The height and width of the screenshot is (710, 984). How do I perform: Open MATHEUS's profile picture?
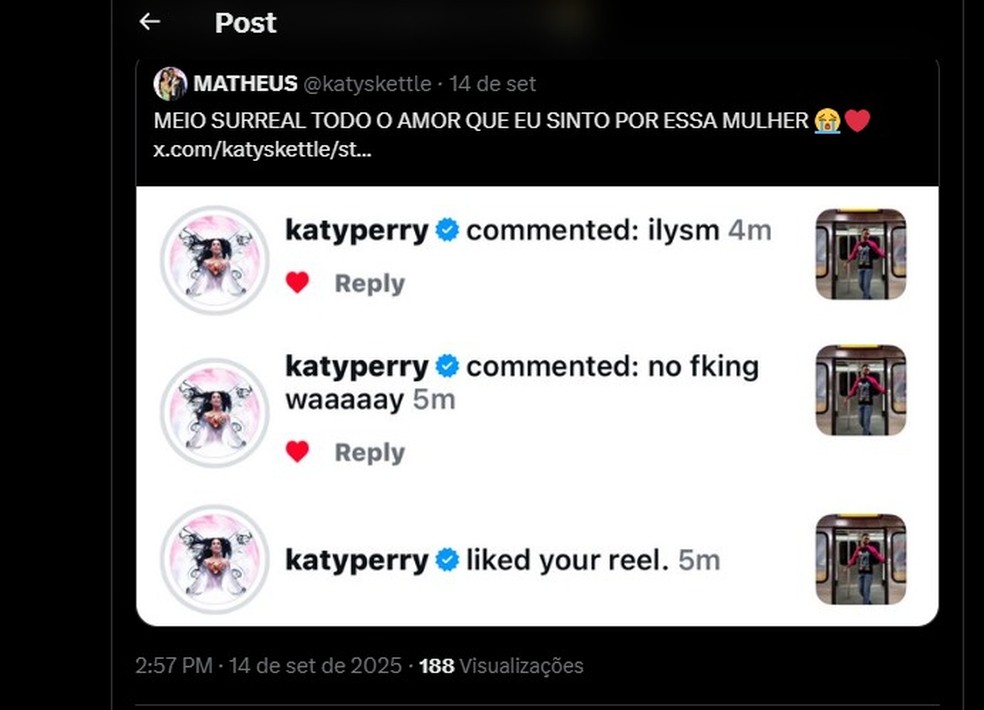point(170,84)
